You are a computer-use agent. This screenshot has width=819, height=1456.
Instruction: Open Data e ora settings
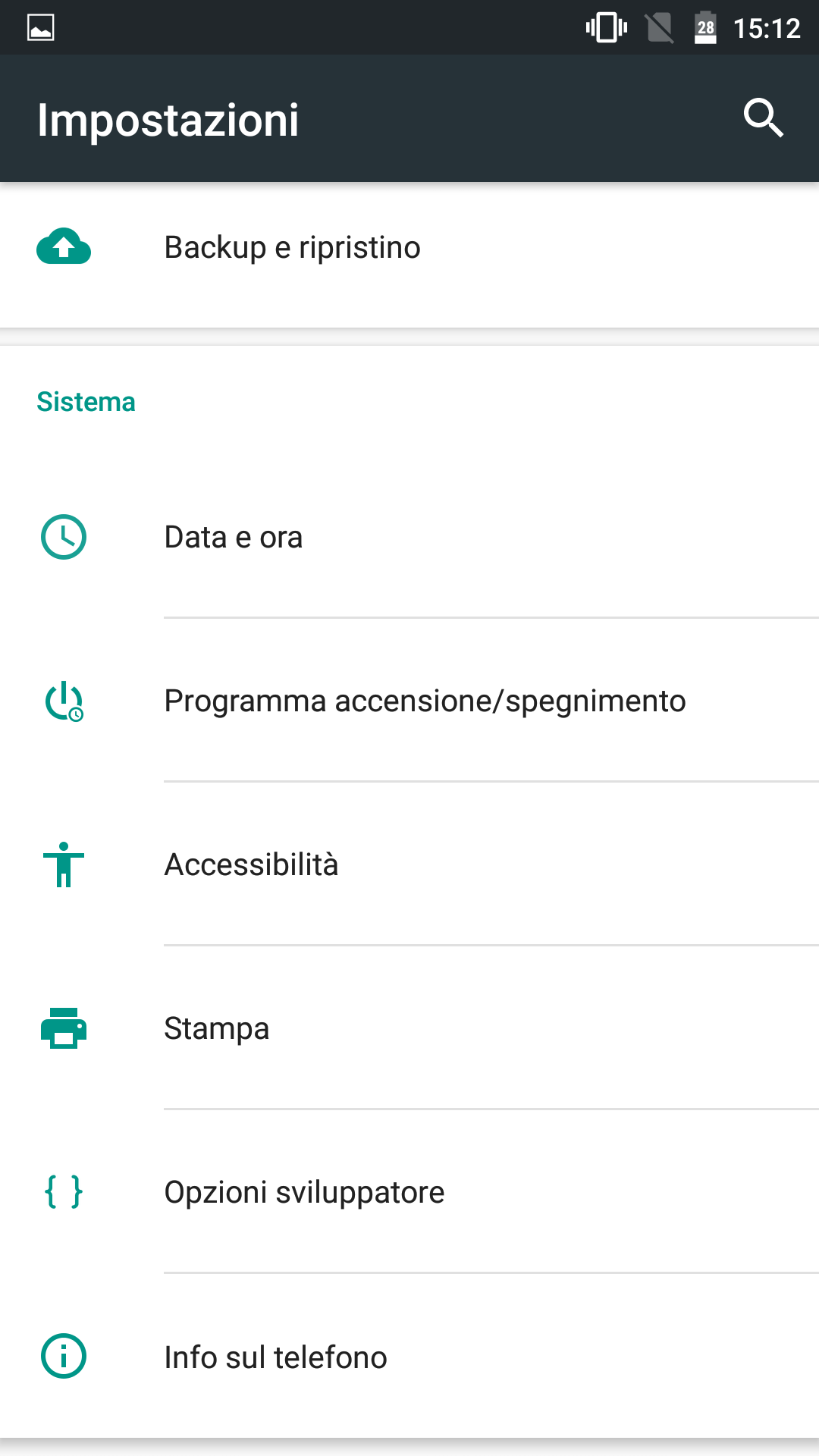(409, 537)
